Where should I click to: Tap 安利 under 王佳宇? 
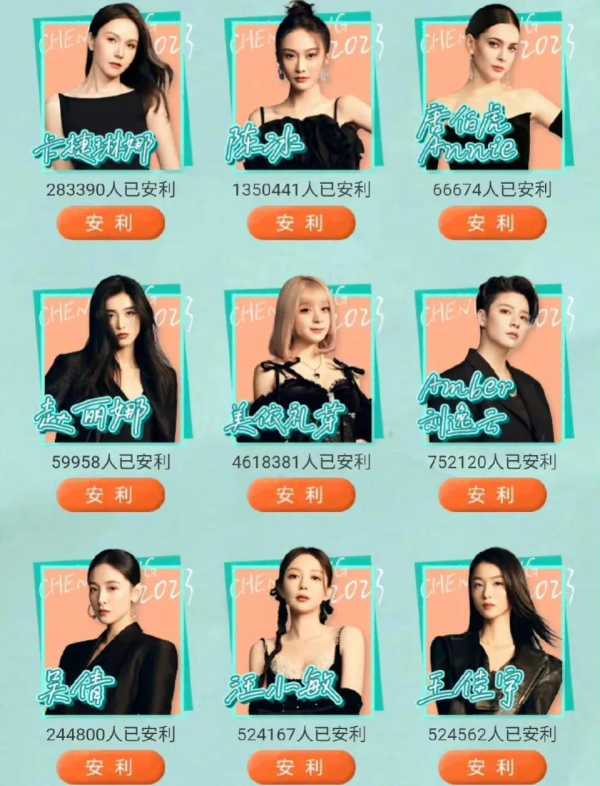pyautogui.click(x=492, y=767)
